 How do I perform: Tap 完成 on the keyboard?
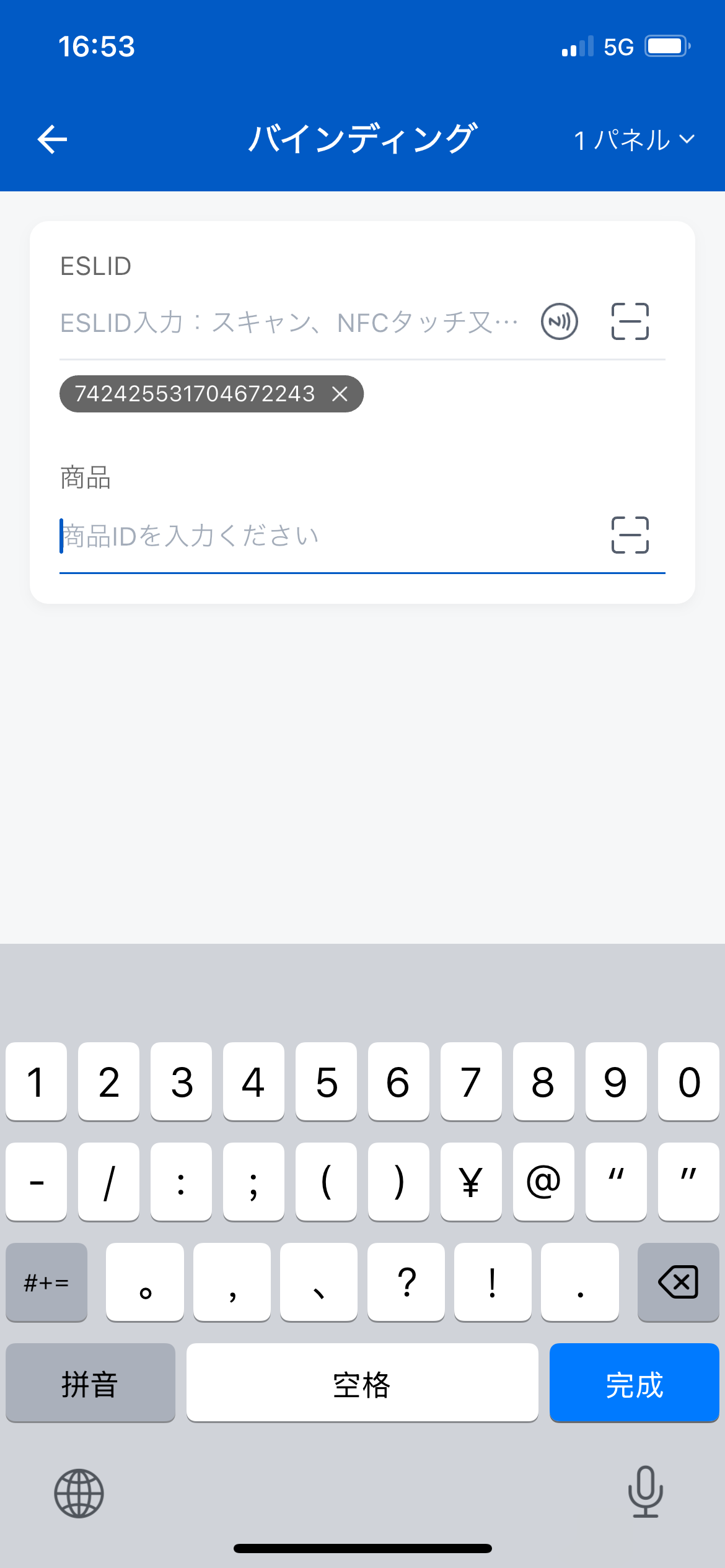633,1383
